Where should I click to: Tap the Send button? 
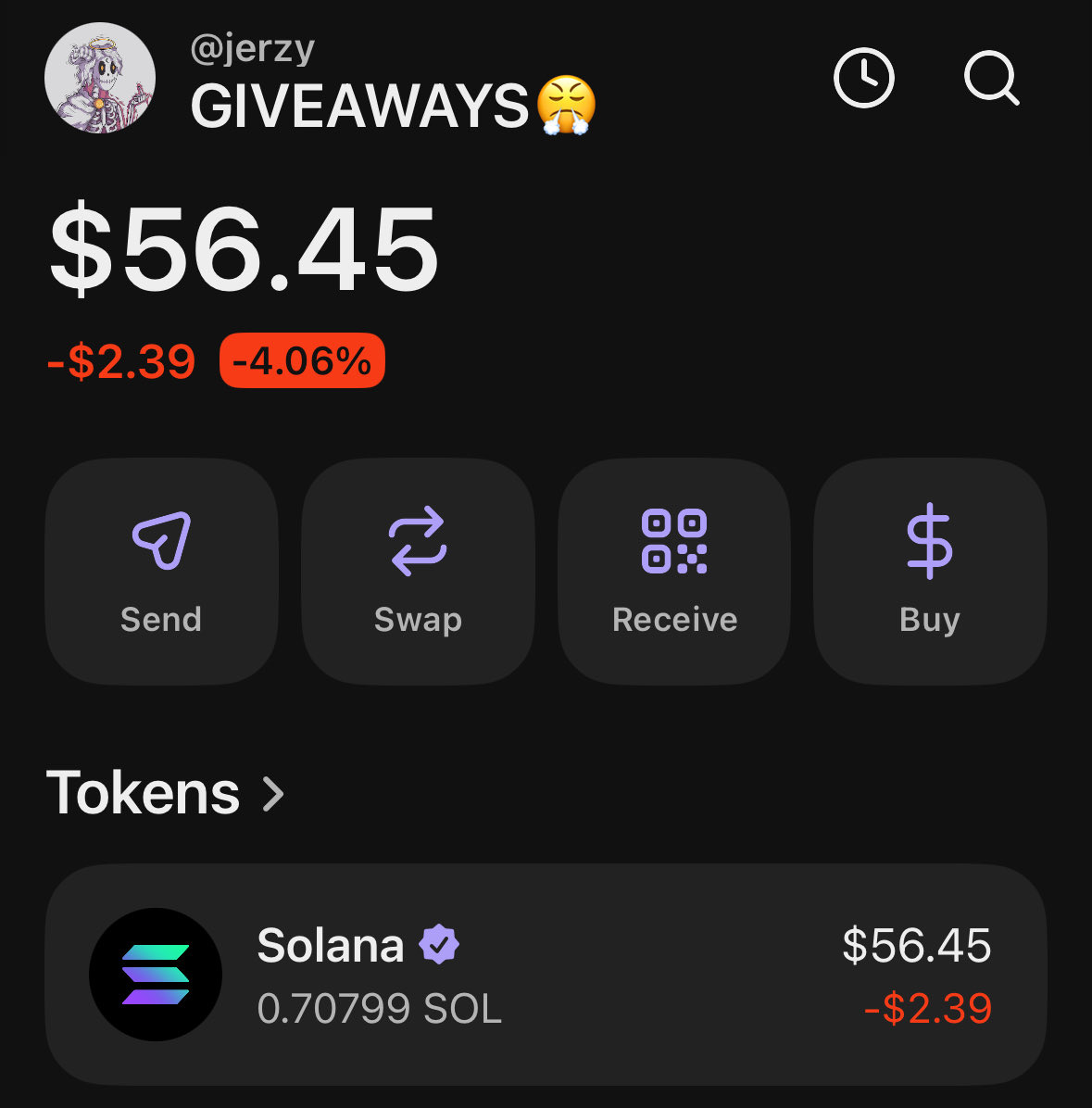pos(161,571)
